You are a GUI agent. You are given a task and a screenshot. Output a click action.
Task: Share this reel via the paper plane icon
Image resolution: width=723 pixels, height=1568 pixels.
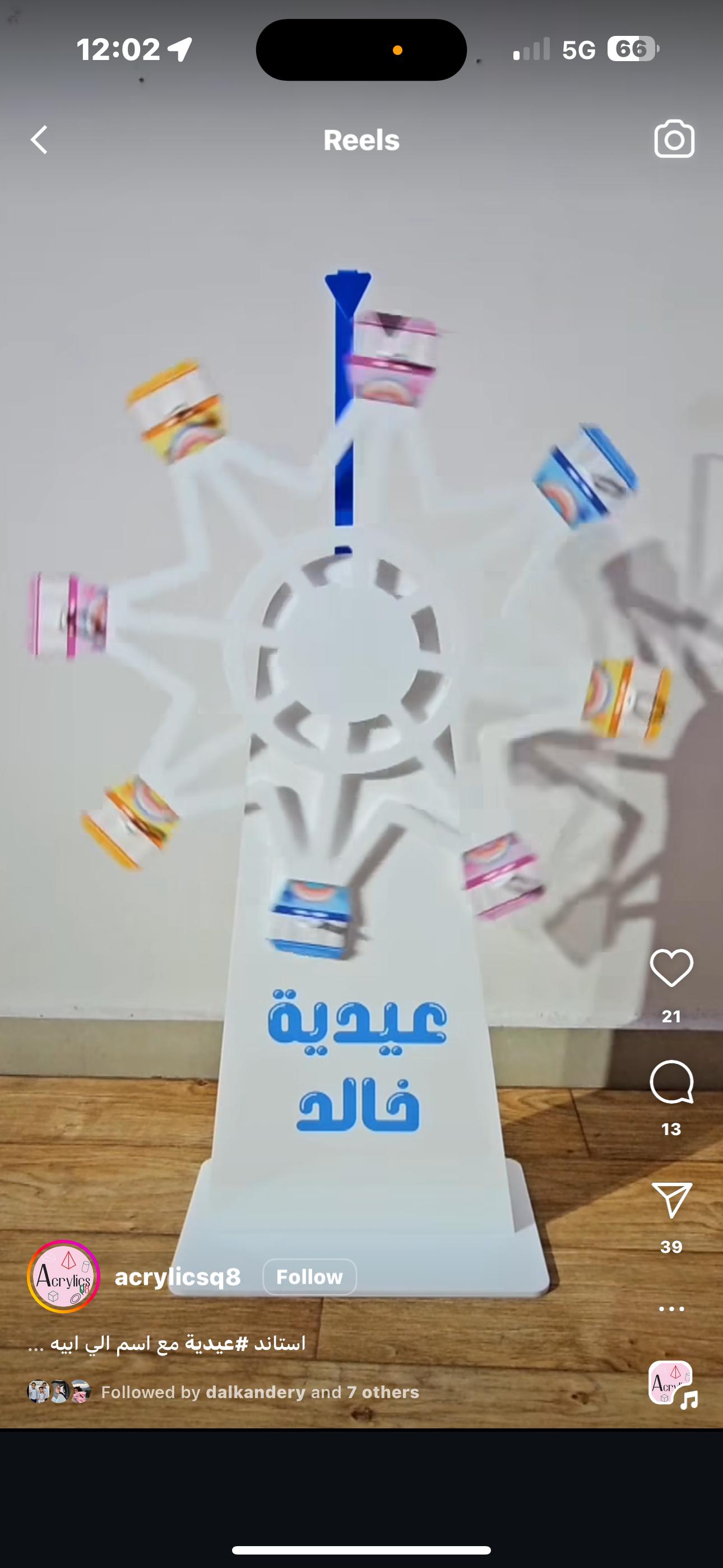coord(671,1200)
